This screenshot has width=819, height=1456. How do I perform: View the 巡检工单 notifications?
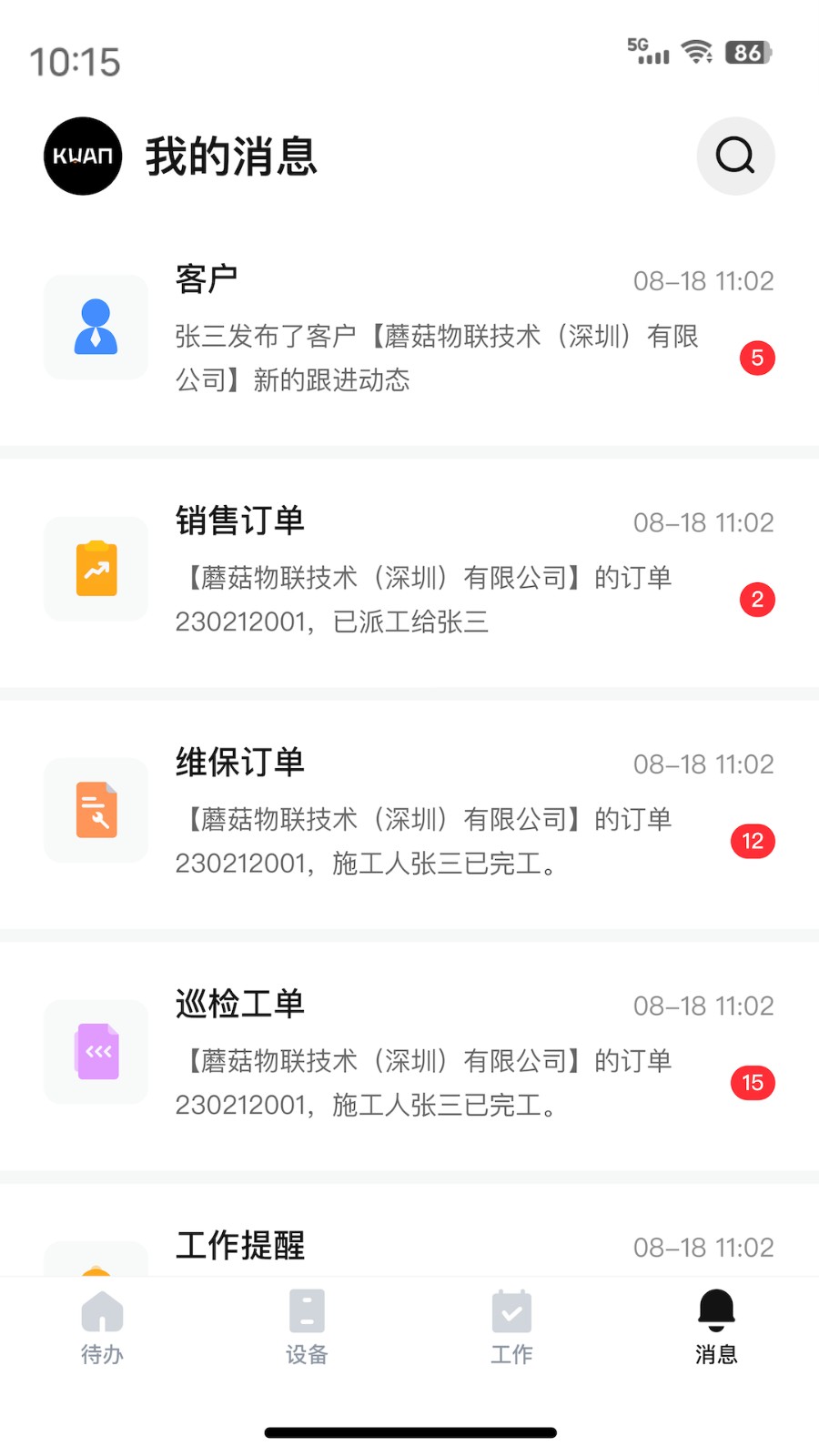point(409,1053)
